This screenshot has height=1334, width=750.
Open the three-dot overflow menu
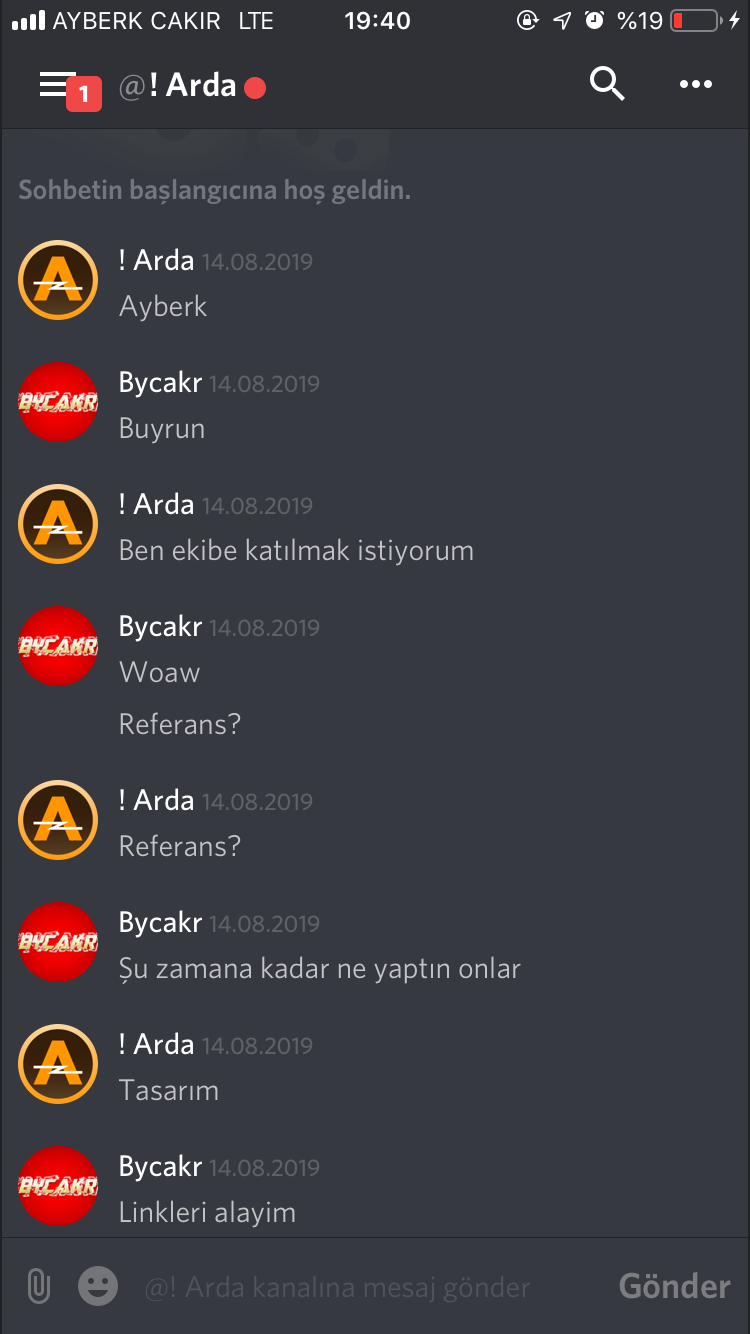pyautogui.click(x=696, y=85)
